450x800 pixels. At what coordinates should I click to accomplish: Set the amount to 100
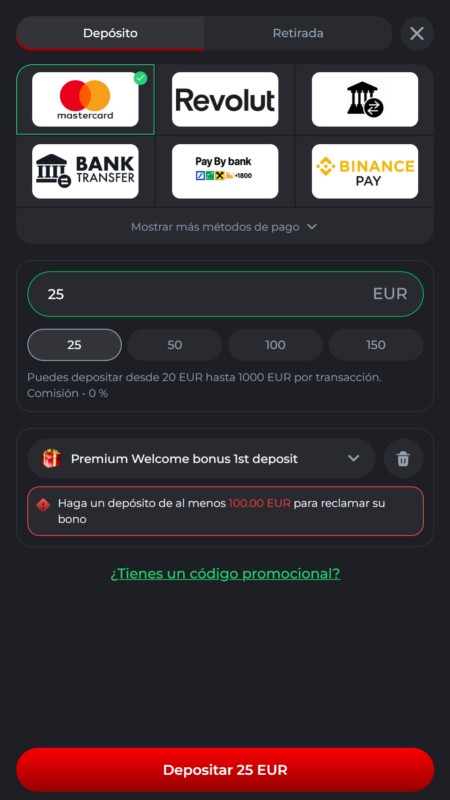pyautogui.click(x=276, y=345)
